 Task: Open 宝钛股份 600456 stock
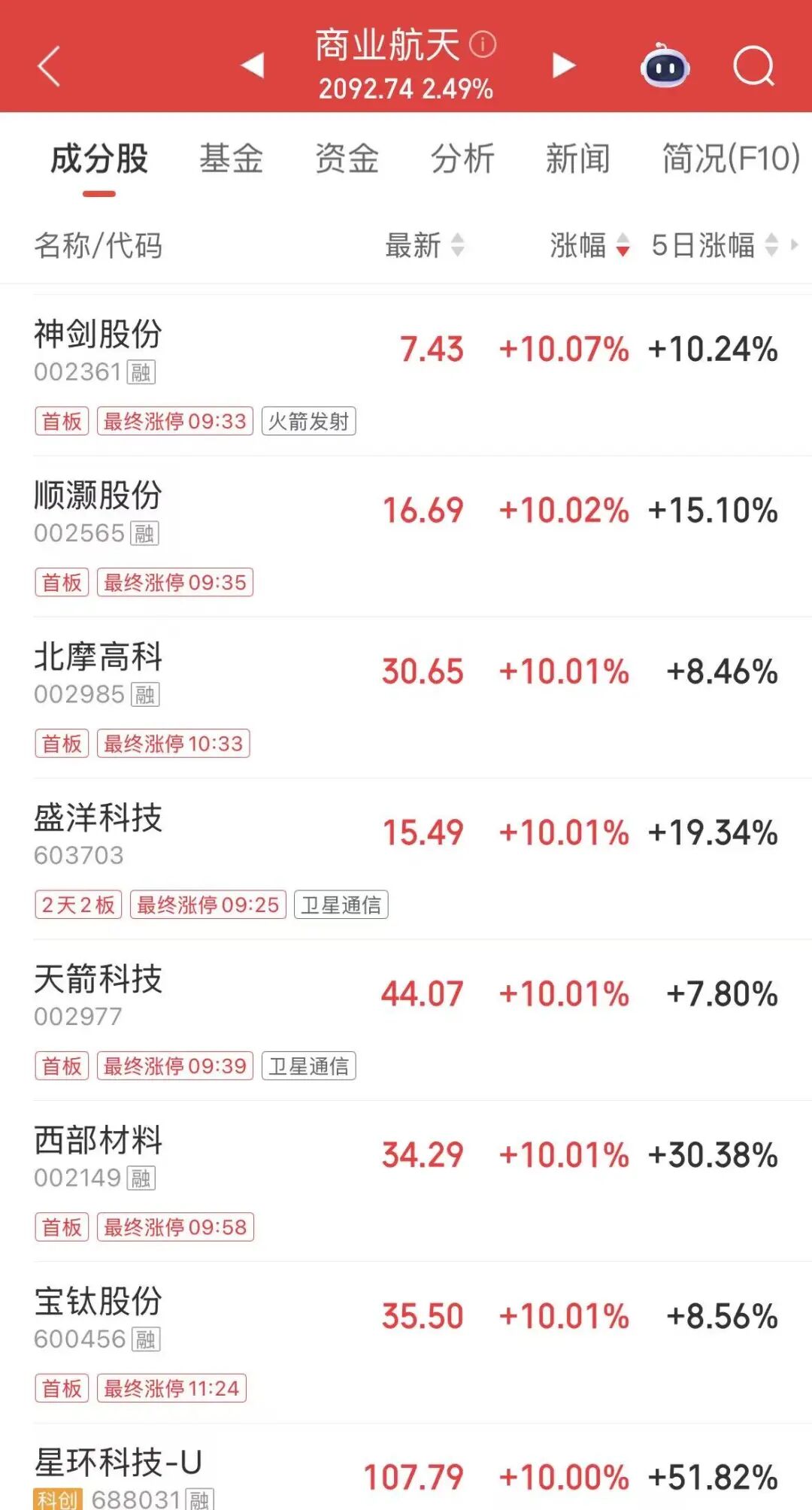coord(98,1315)
